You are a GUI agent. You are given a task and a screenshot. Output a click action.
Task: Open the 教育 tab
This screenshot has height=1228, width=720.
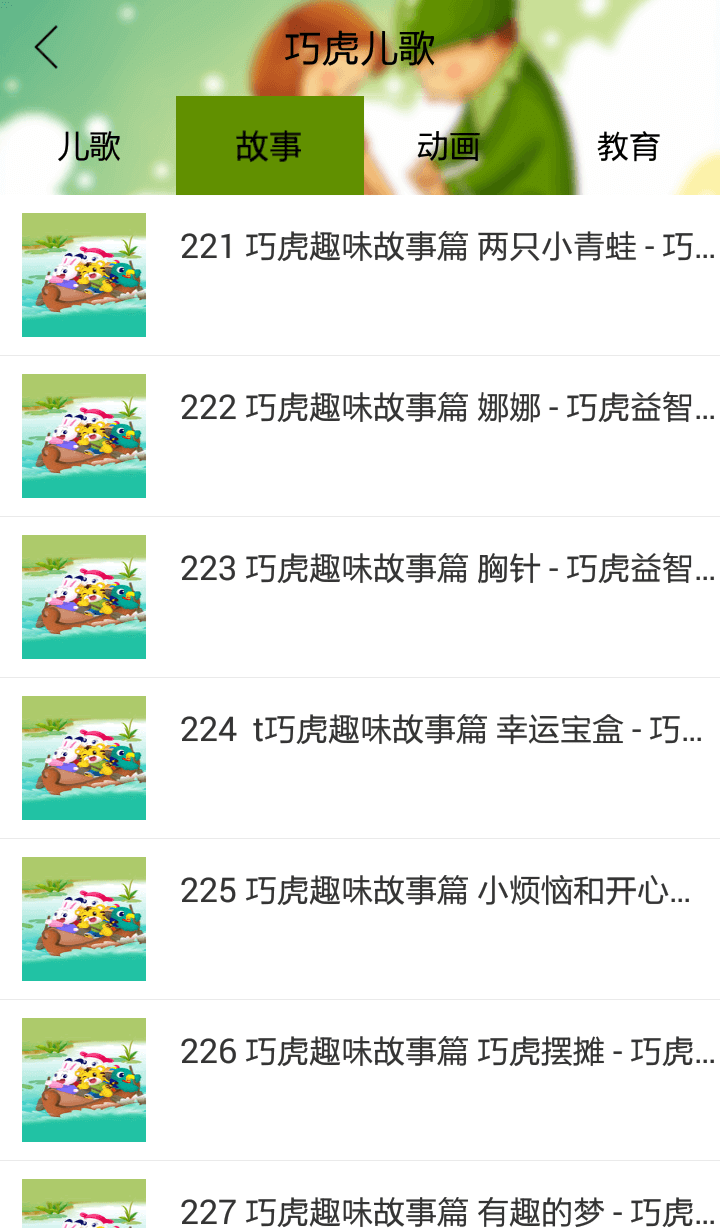tap(628, 146)
